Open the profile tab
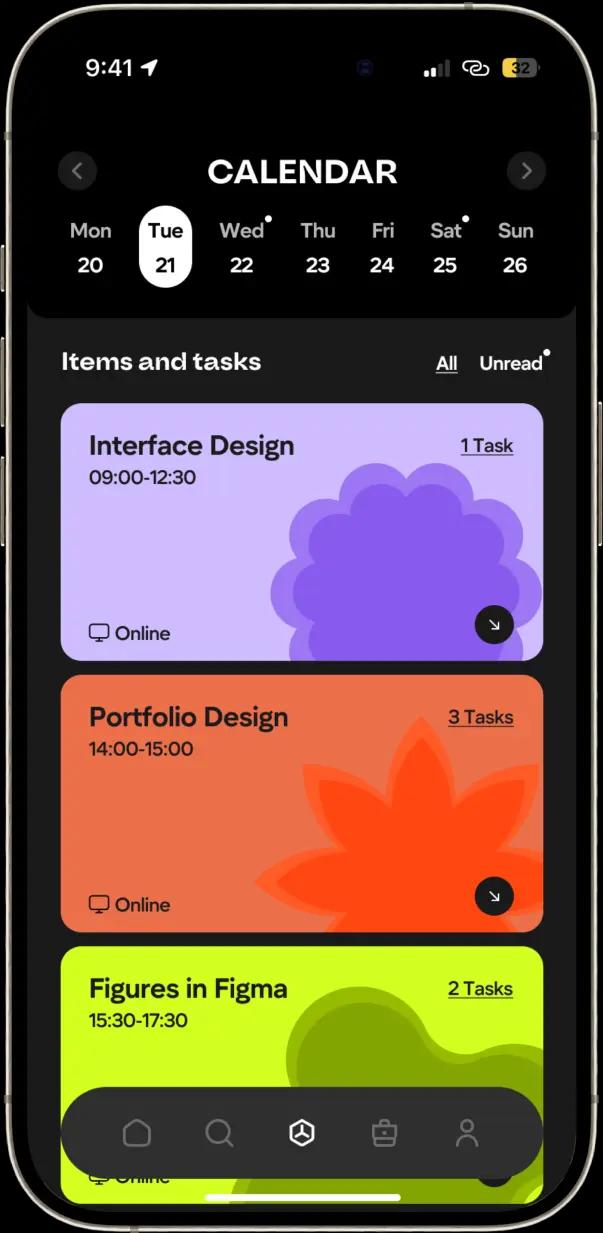The height and width of the screenshot is (1233, 603). coord(467,1133)
